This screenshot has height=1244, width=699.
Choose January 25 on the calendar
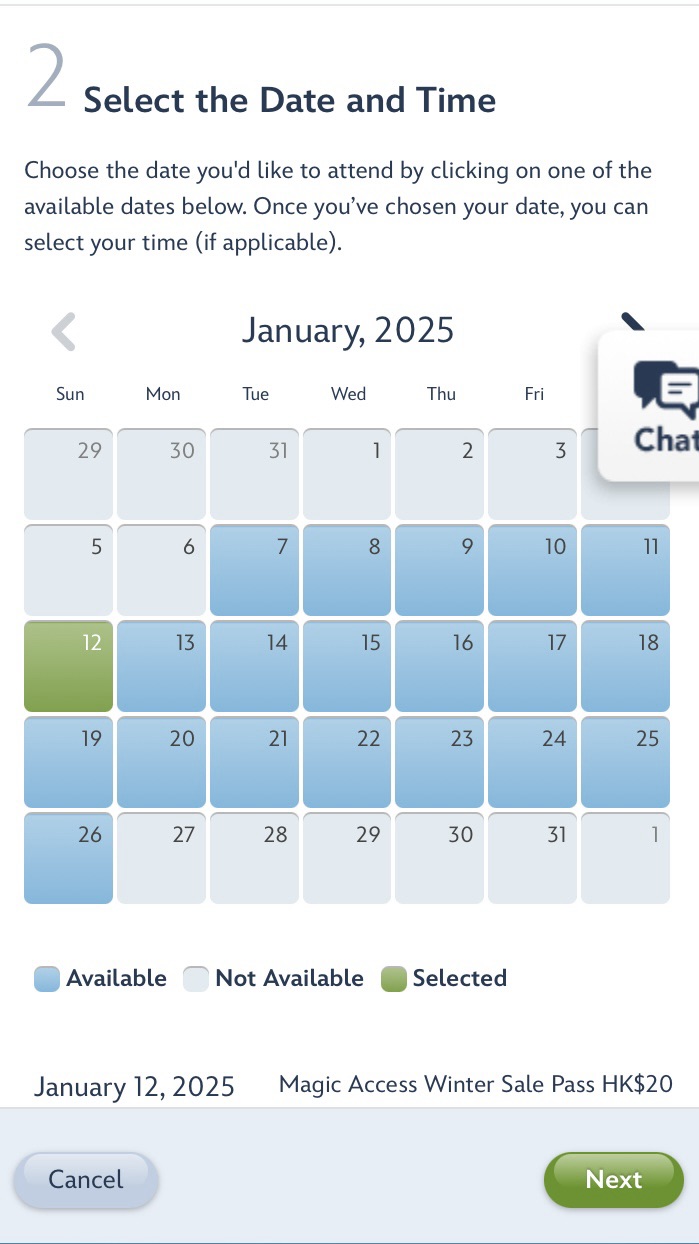coord(625,762)
